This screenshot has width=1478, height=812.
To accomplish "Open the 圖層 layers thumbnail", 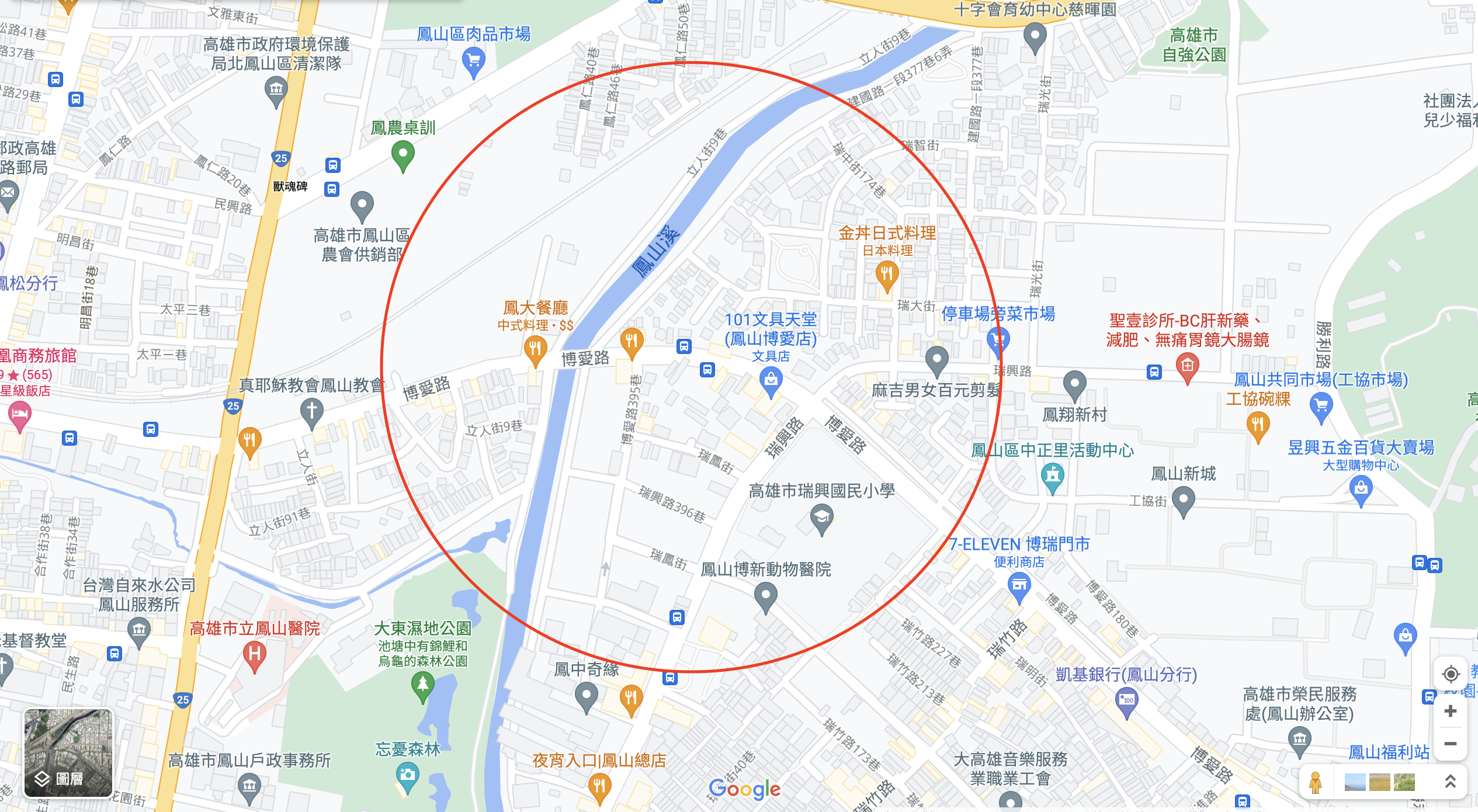I will 68,752.
